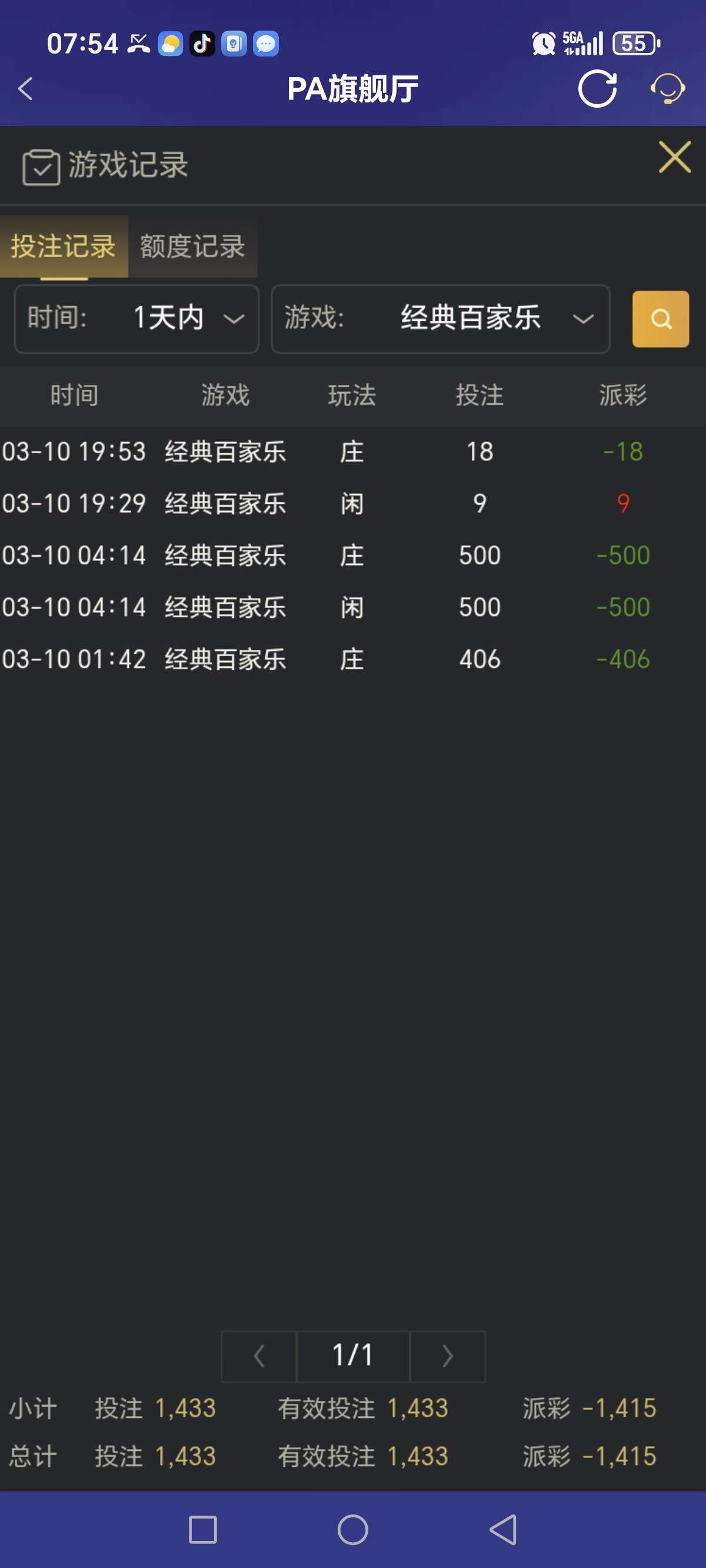706x1568 pixels.
Task: Tap the next page arrow
Action: click(448, 1356)
